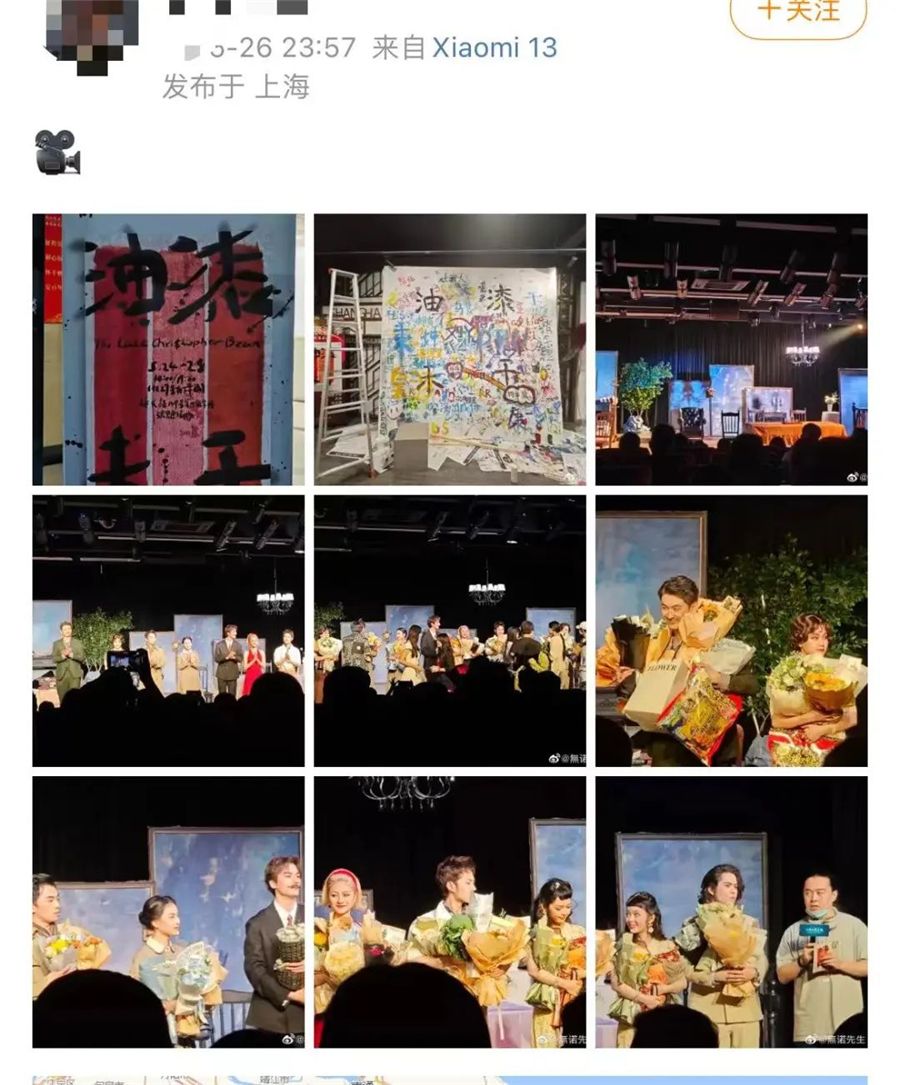Open the crowded stage with chandelier photo
Screen dimensions: 900x1085
(x=450, y=631)
